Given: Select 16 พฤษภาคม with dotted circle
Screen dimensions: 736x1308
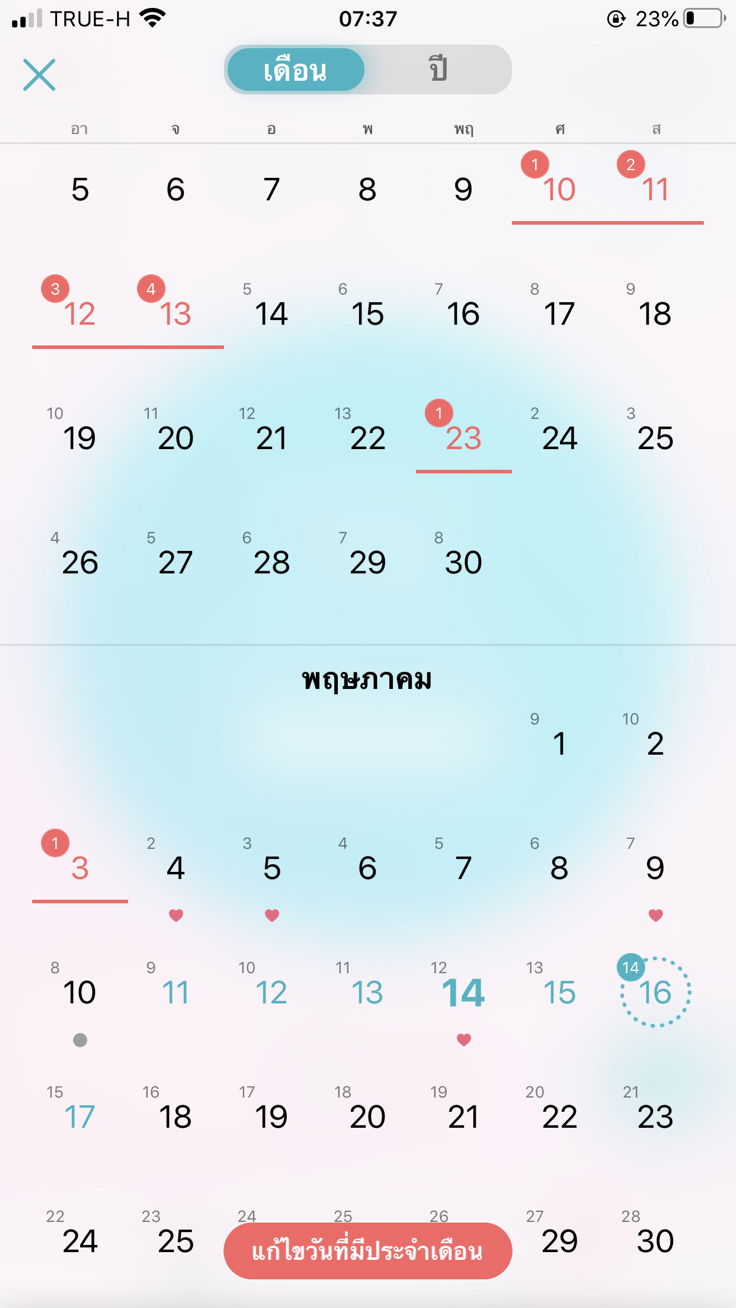Looking at the screenshot, I should coord(655,993).
